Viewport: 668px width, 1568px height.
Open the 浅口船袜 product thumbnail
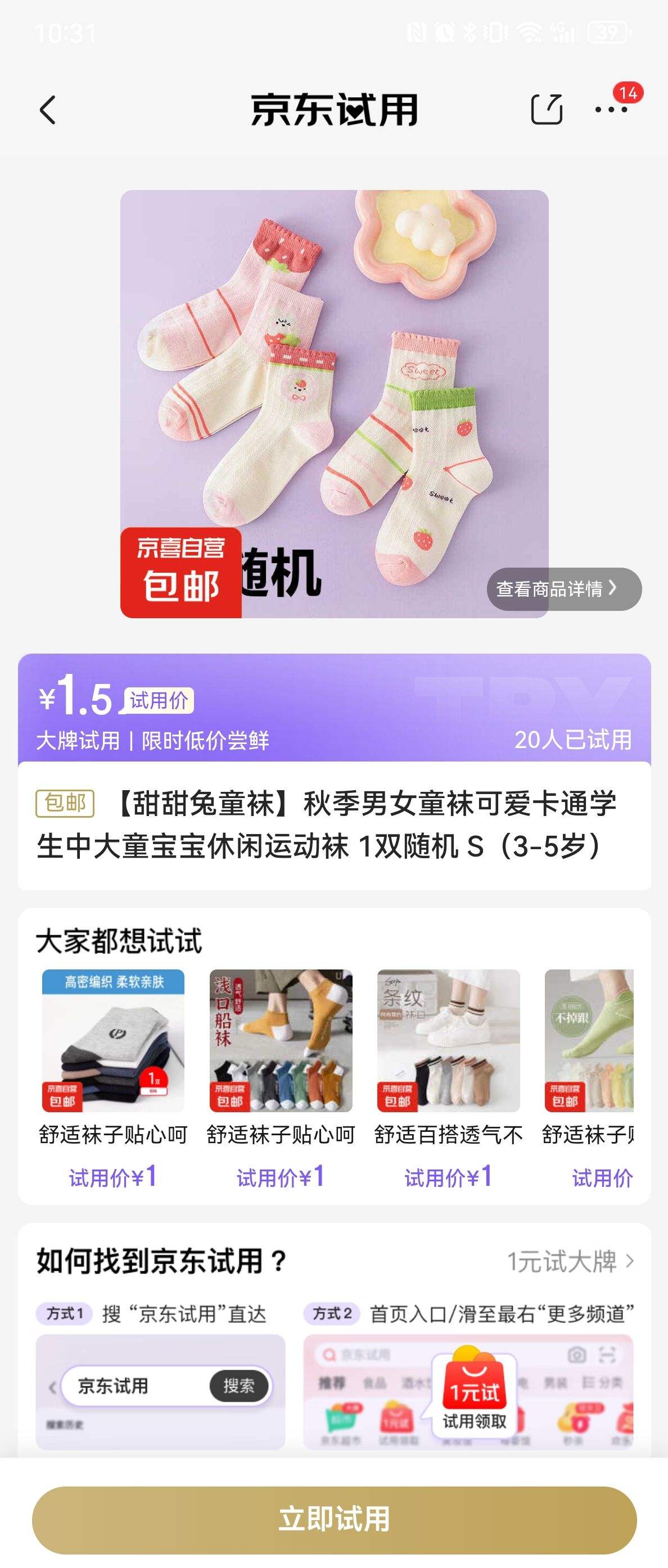(281, 1047)
